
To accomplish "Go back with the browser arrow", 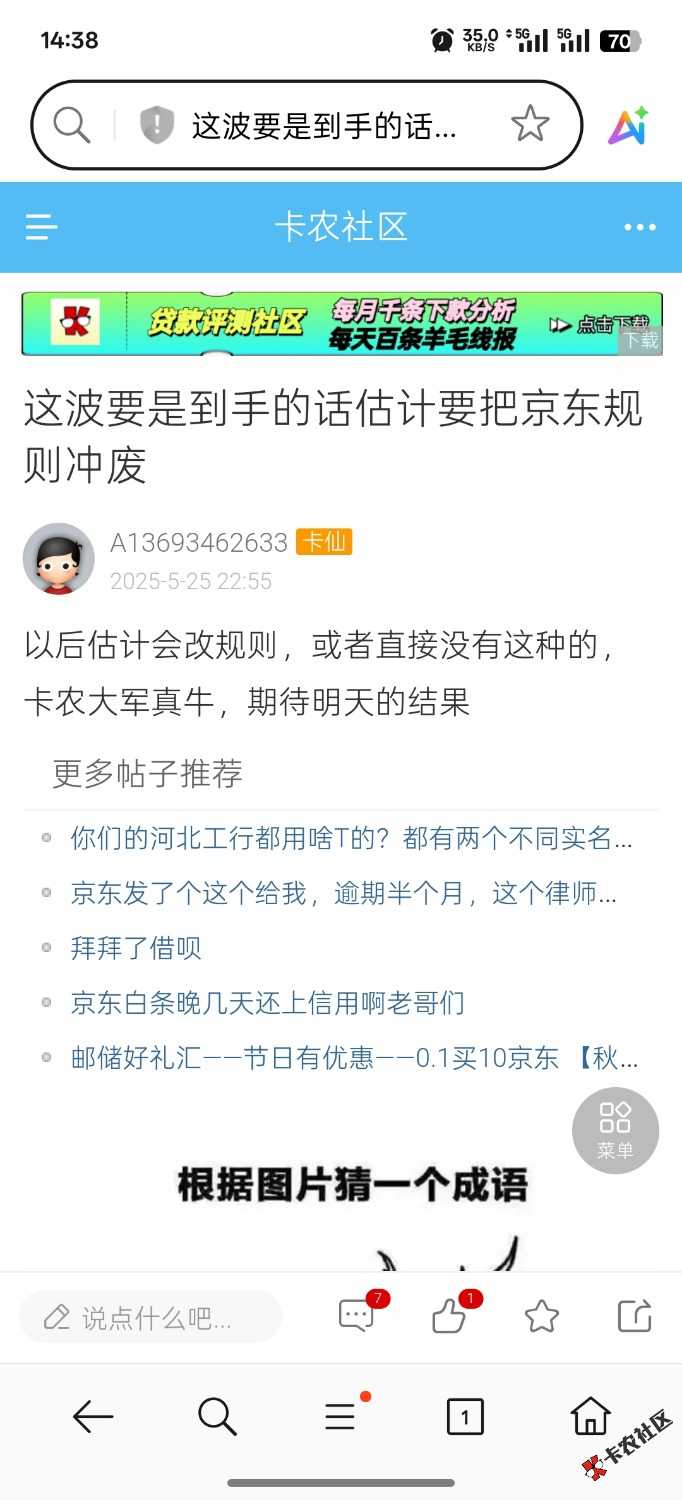I will pos(93,1417).
